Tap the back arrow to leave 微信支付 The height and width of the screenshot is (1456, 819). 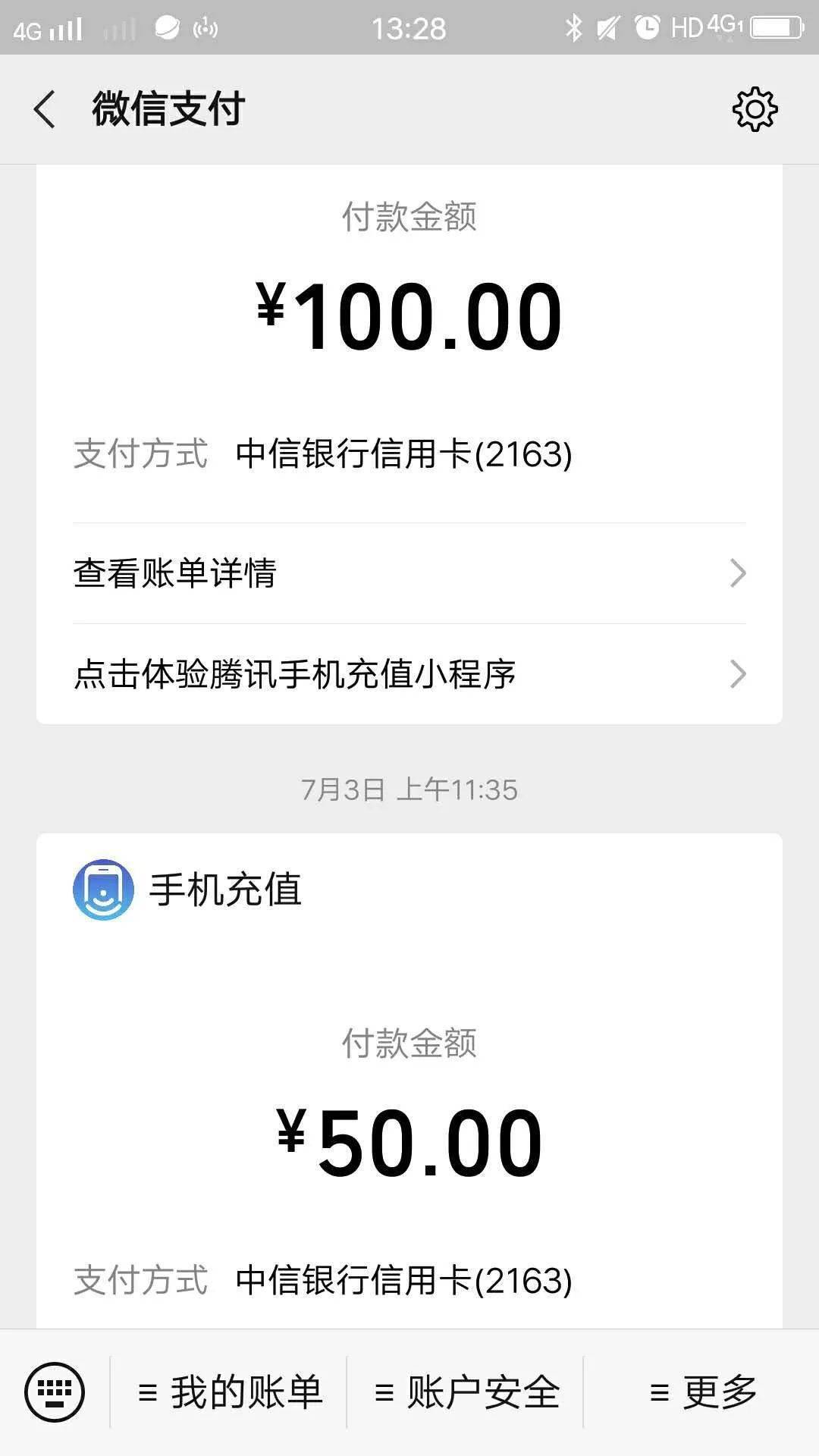click(43, 109)
